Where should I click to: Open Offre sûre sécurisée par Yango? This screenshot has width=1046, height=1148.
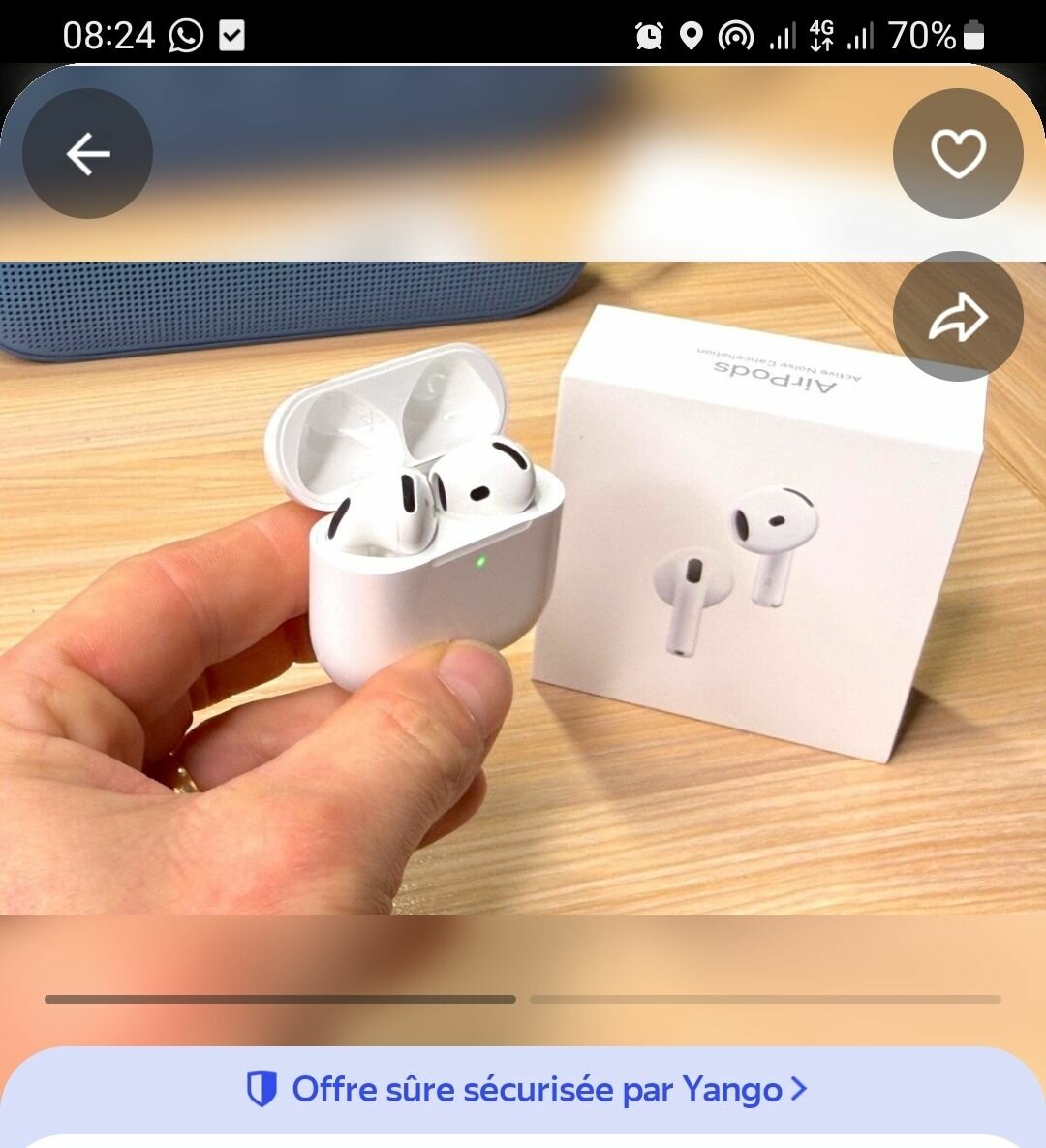click(526, 1090)
